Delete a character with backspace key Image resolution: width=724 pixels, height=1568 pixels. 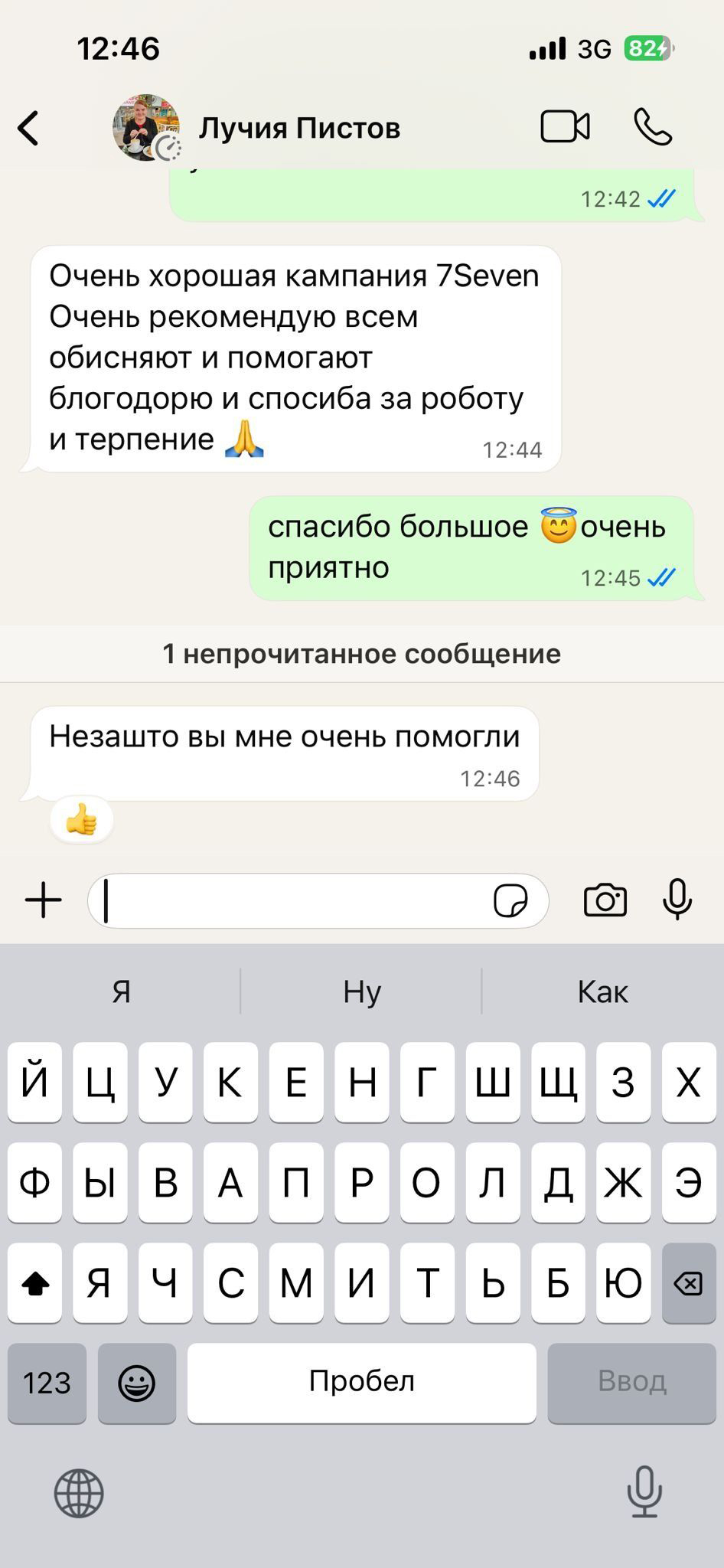[x=689, y=1283]
